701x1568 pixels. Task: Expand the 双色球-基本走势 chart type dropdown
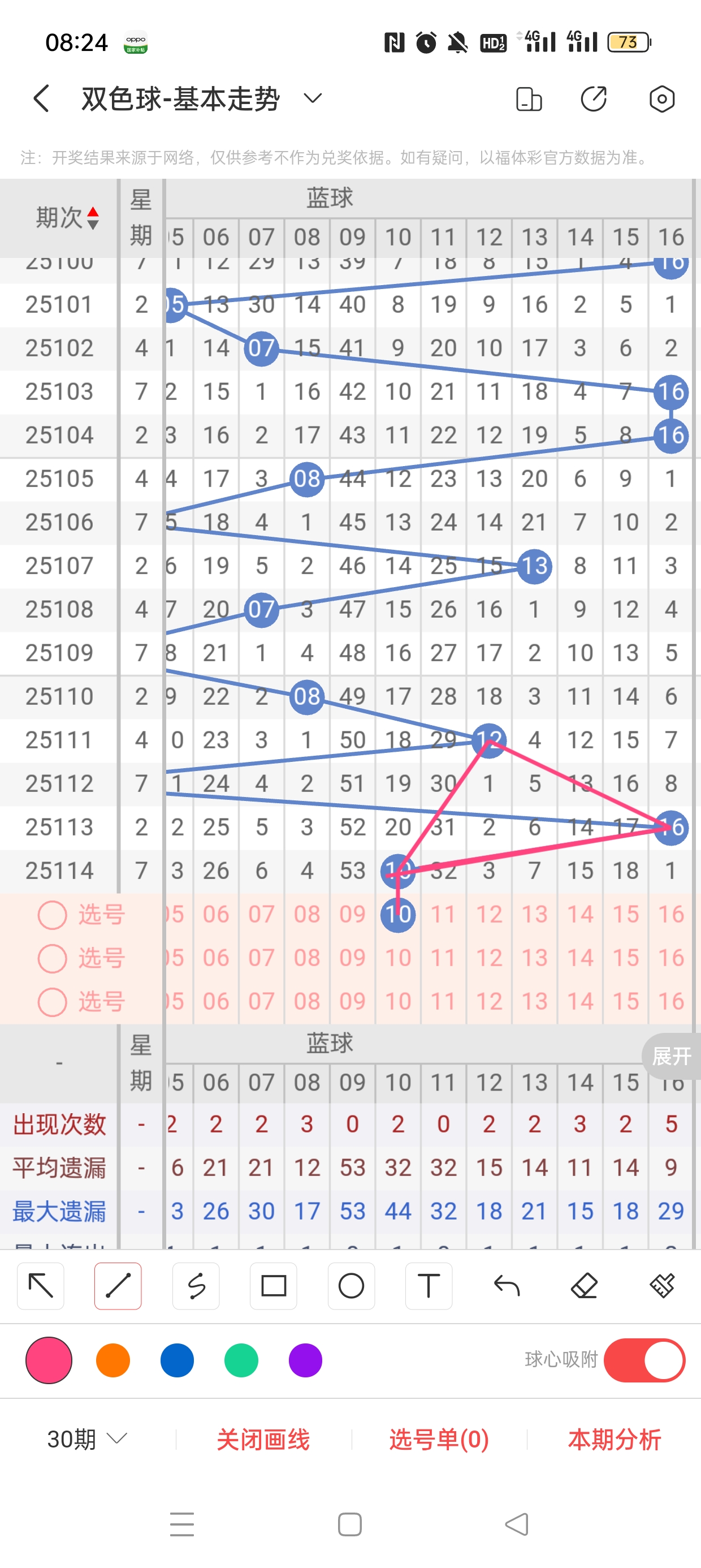point(312,98)
